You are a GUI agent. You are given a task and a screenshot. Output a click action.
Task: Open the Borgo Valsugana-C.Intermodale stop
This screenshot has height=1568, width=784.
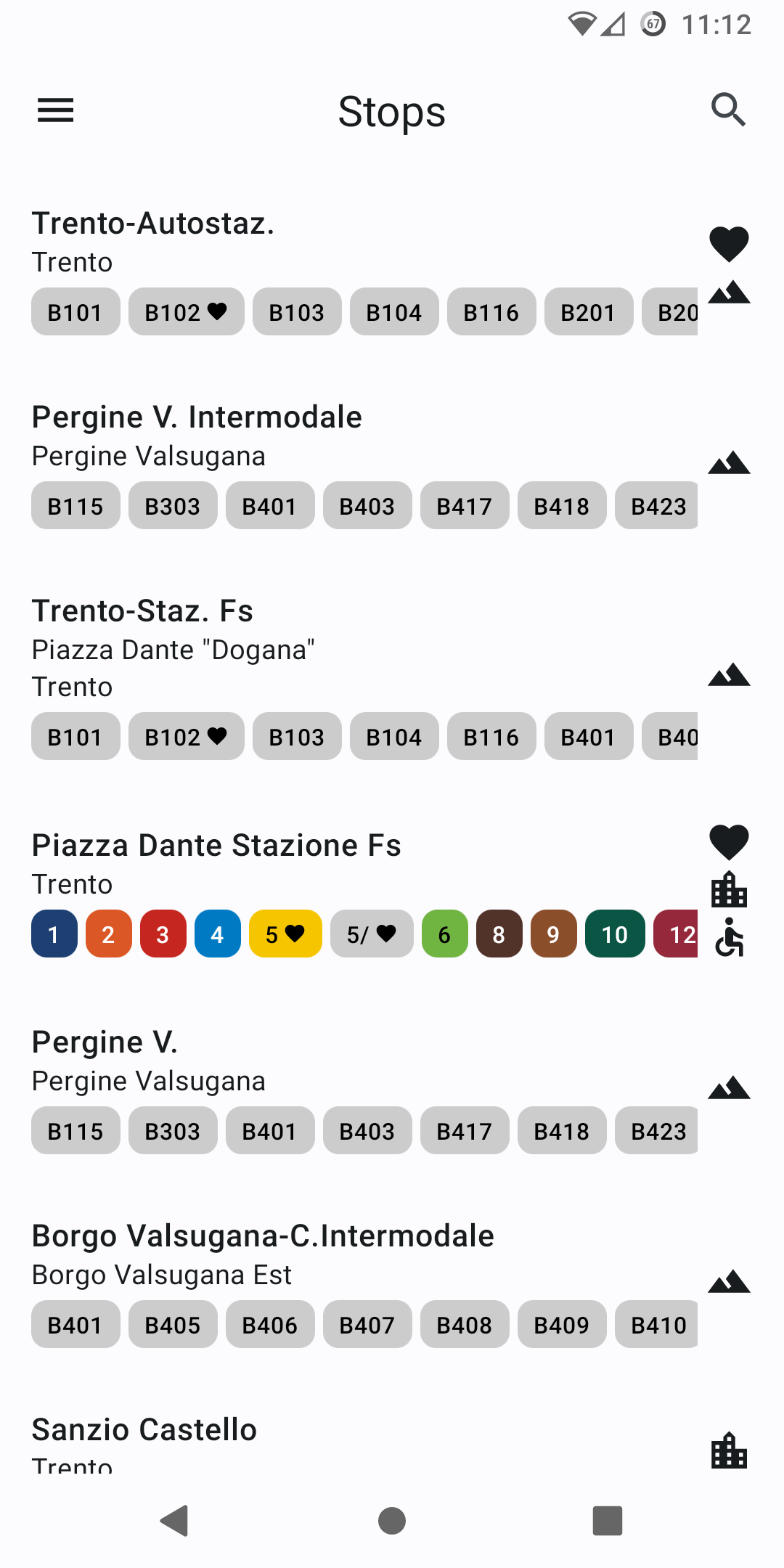(x=263, y=1236)
